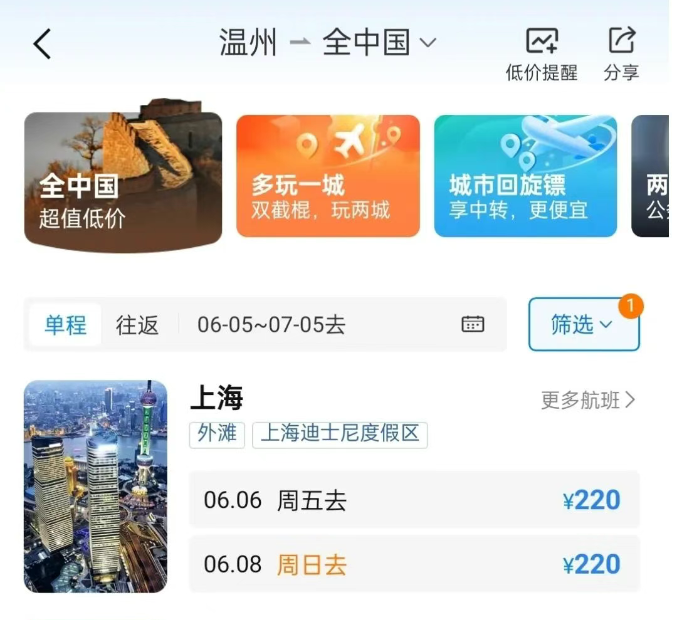Open the 温州-全中国 route dropdown
This screenshot has width=673, height=620.
coord(328,42)
